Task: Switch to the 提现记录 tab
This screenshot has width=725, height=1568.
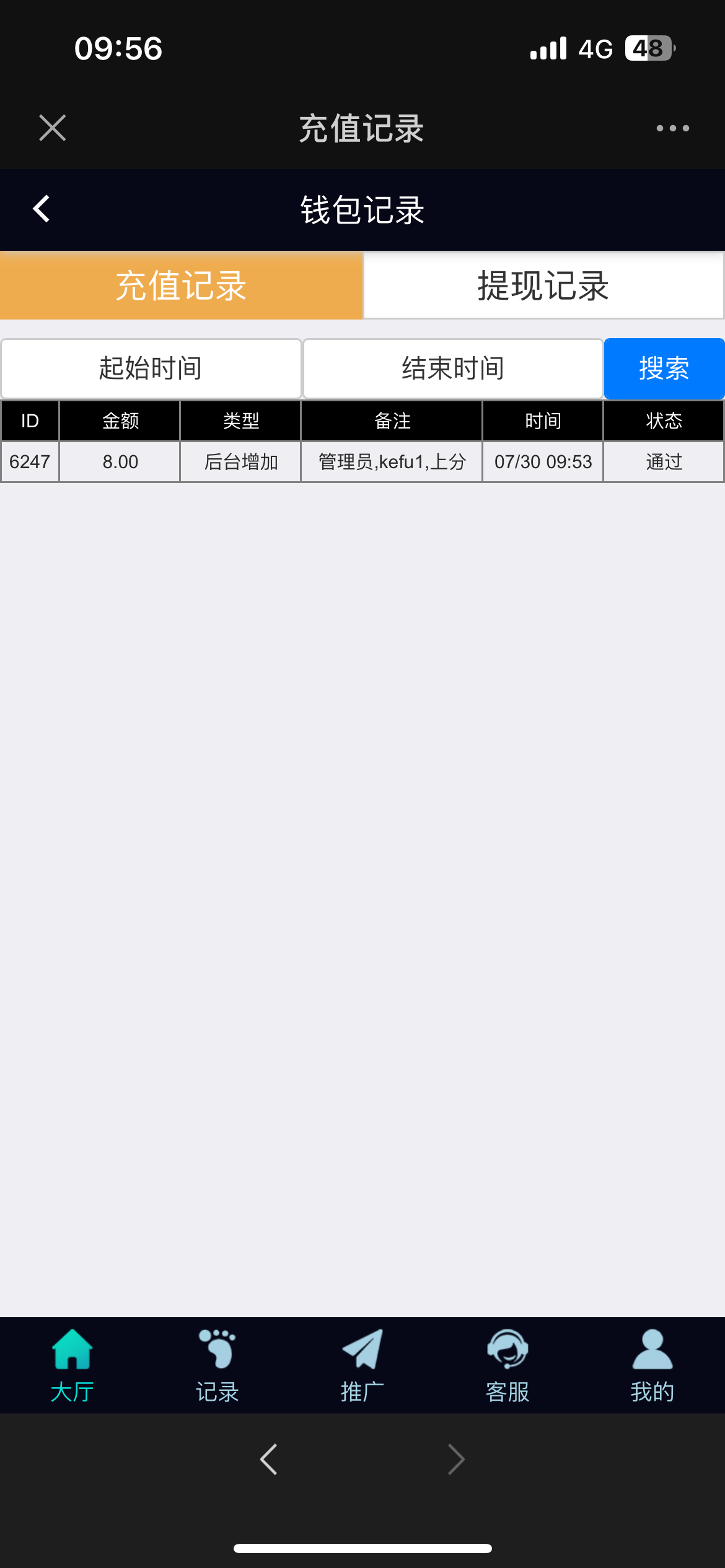Action: (543, 285)
